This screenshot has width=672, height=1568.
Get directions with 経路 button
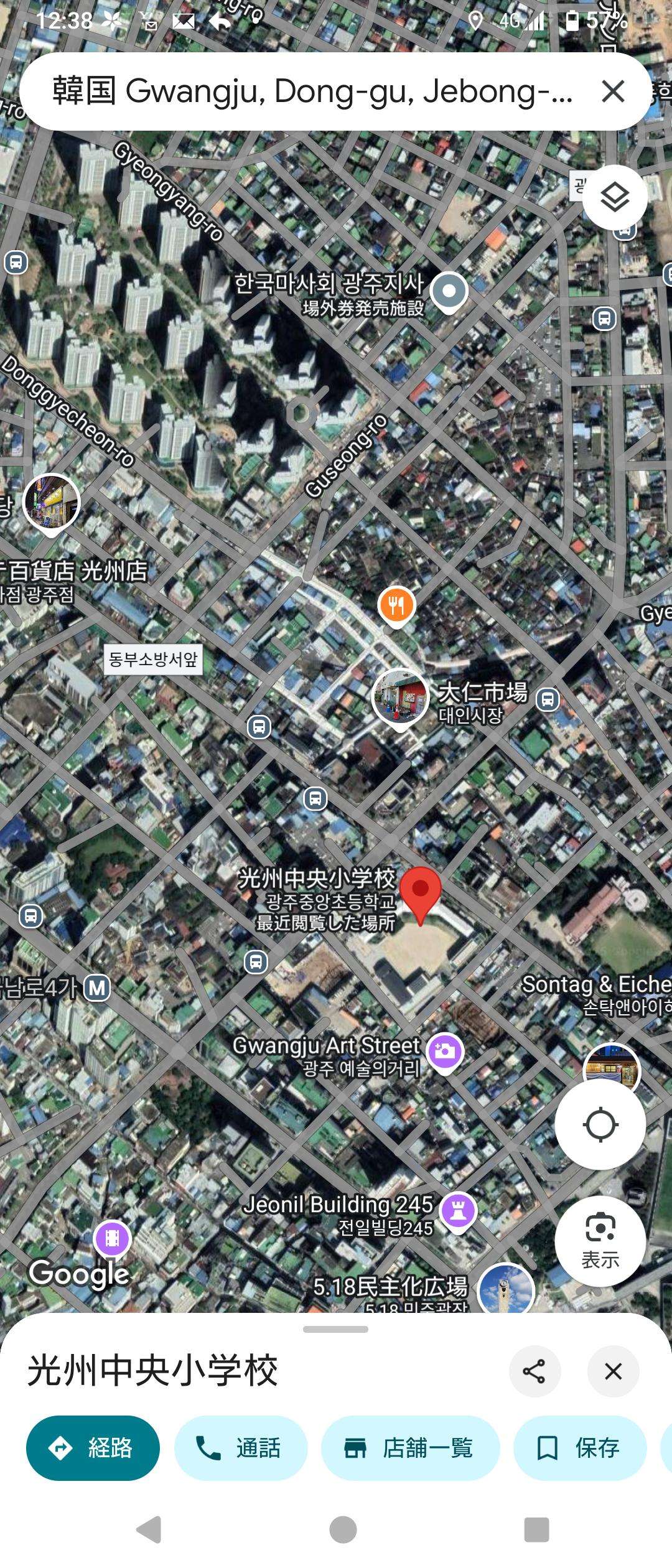pyautogui.click(x=93, y=1448)
